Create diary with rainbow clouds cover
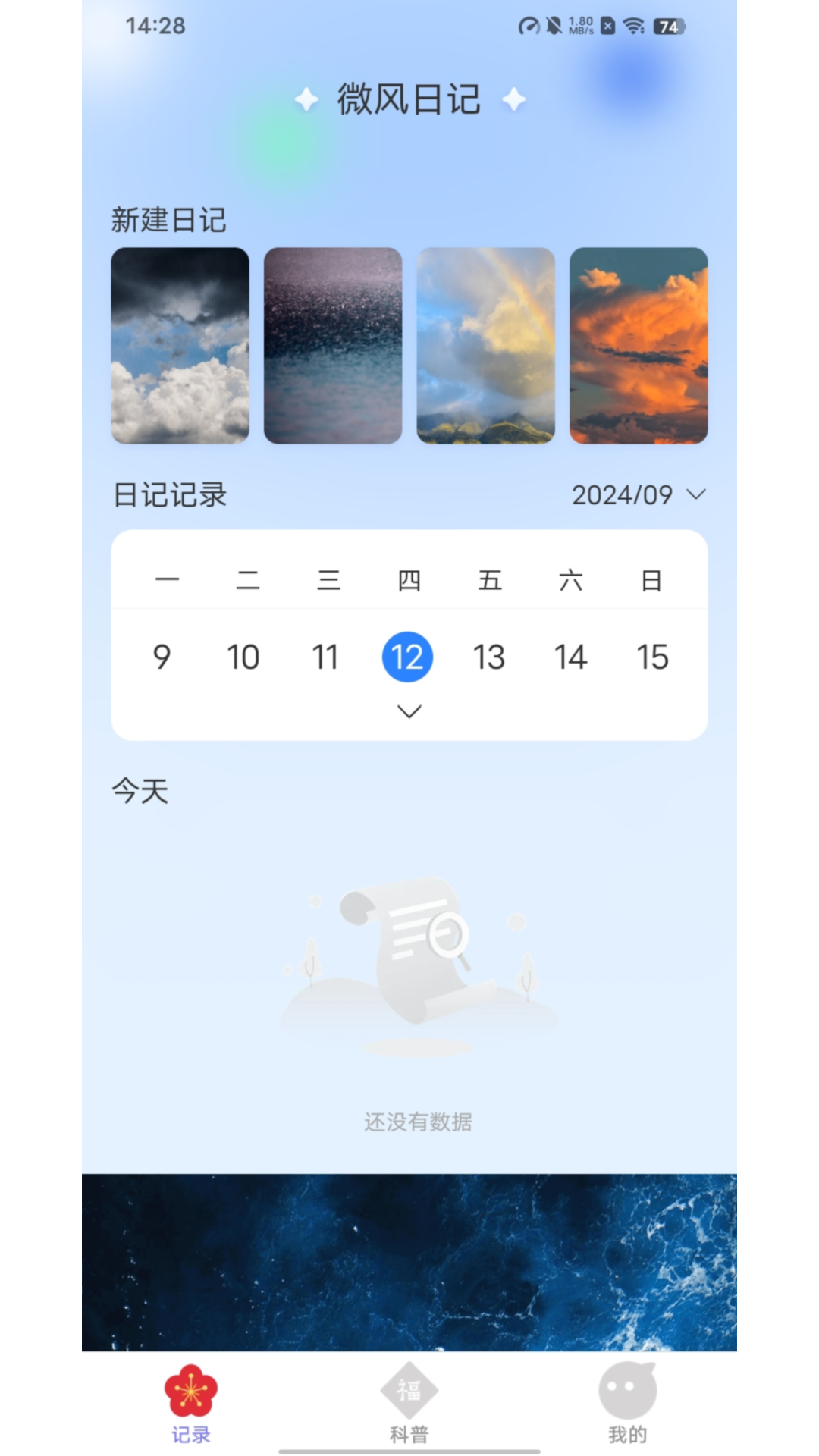The width and height of the screenshot is (819, 1456). (x=485, y=346)
